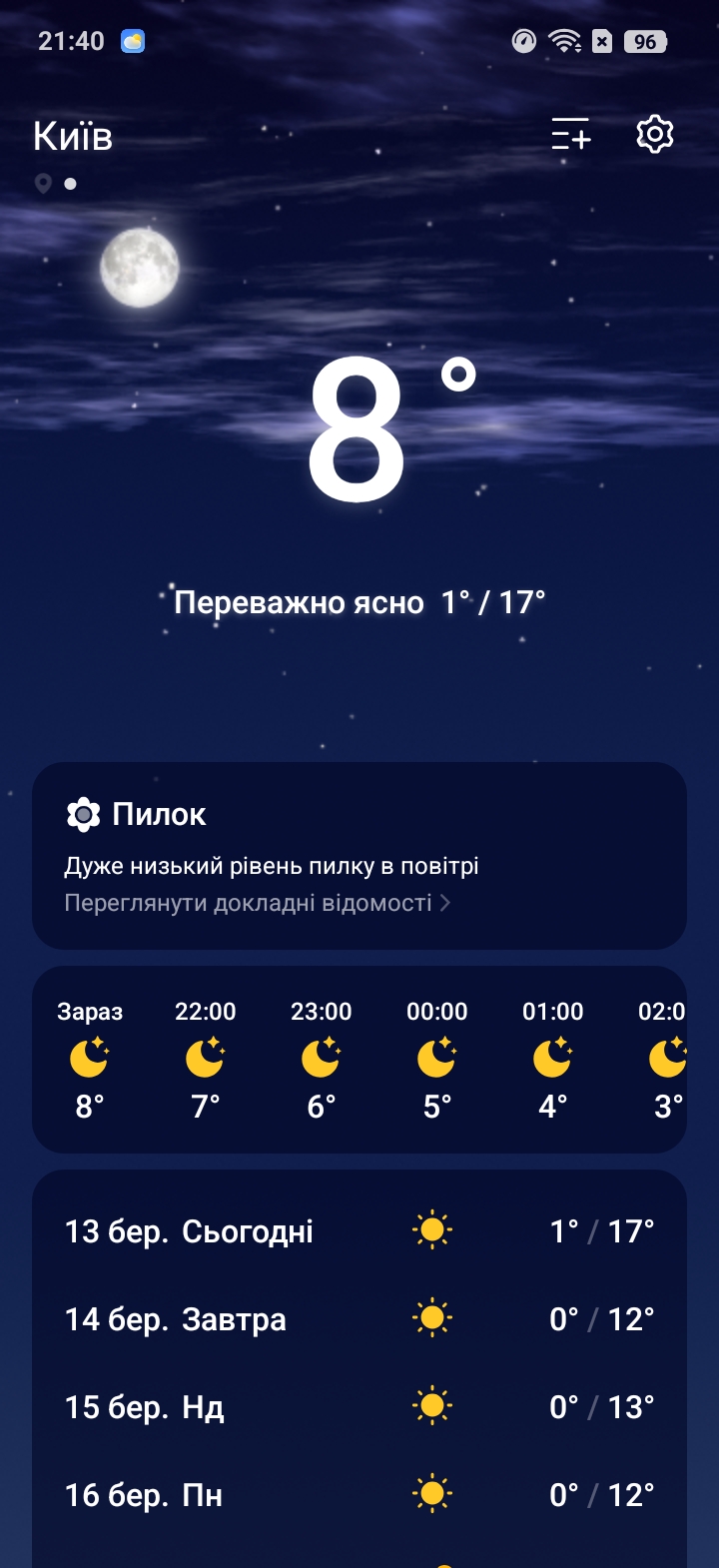Open forecast for 13 бер. Сьогодні
Screen dimensions: 719x1568
point(359,1231)
